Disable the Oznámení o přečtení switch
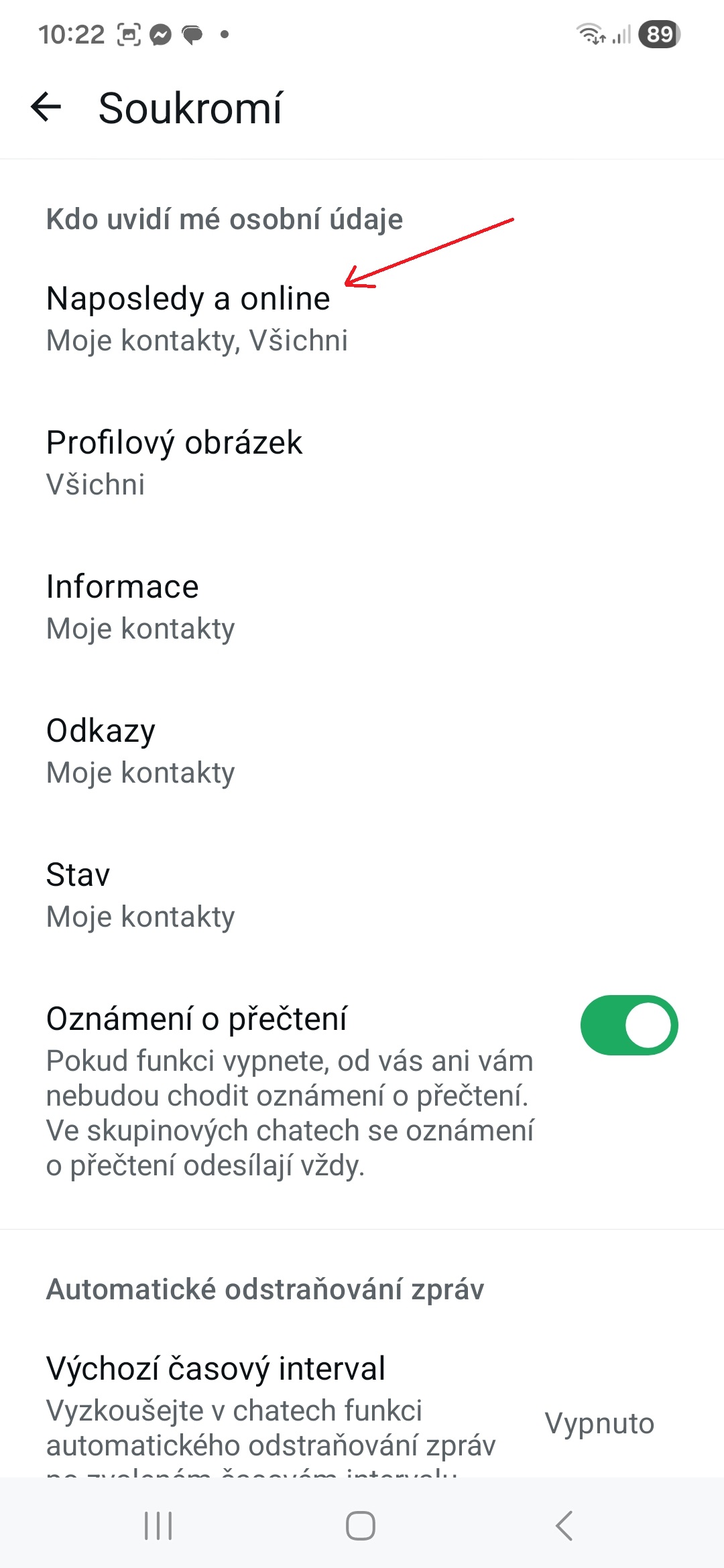 point(629,1025)
